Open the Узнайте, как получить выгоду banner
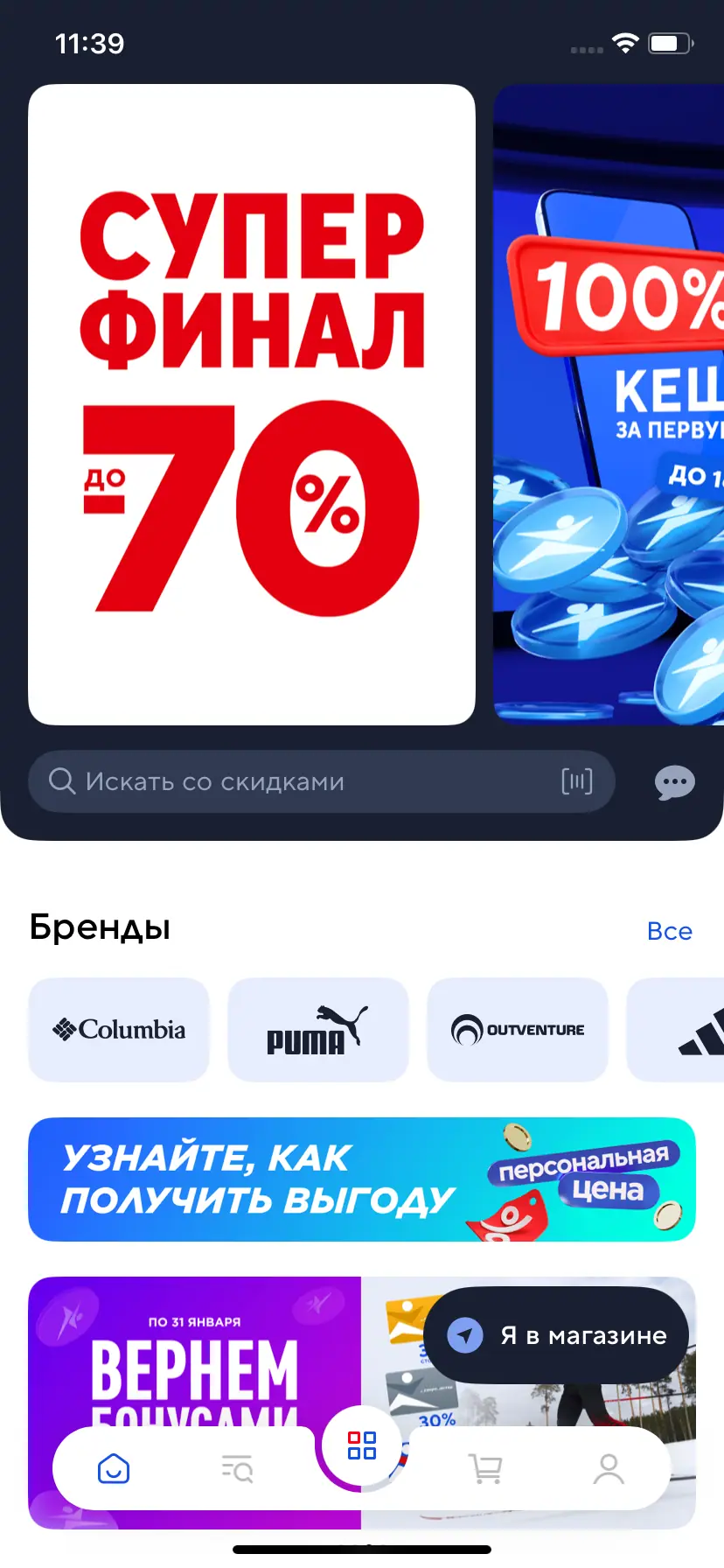724x1568 pixels. click(x=361, y=1179)
